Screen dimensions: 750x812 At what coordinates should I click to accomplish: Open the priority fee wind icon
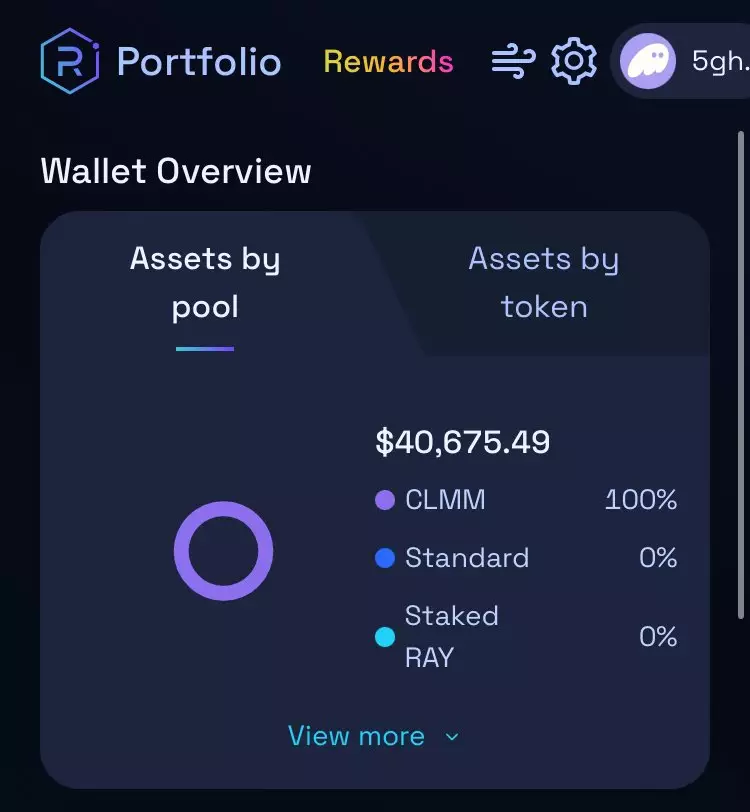tap(513, 62)
